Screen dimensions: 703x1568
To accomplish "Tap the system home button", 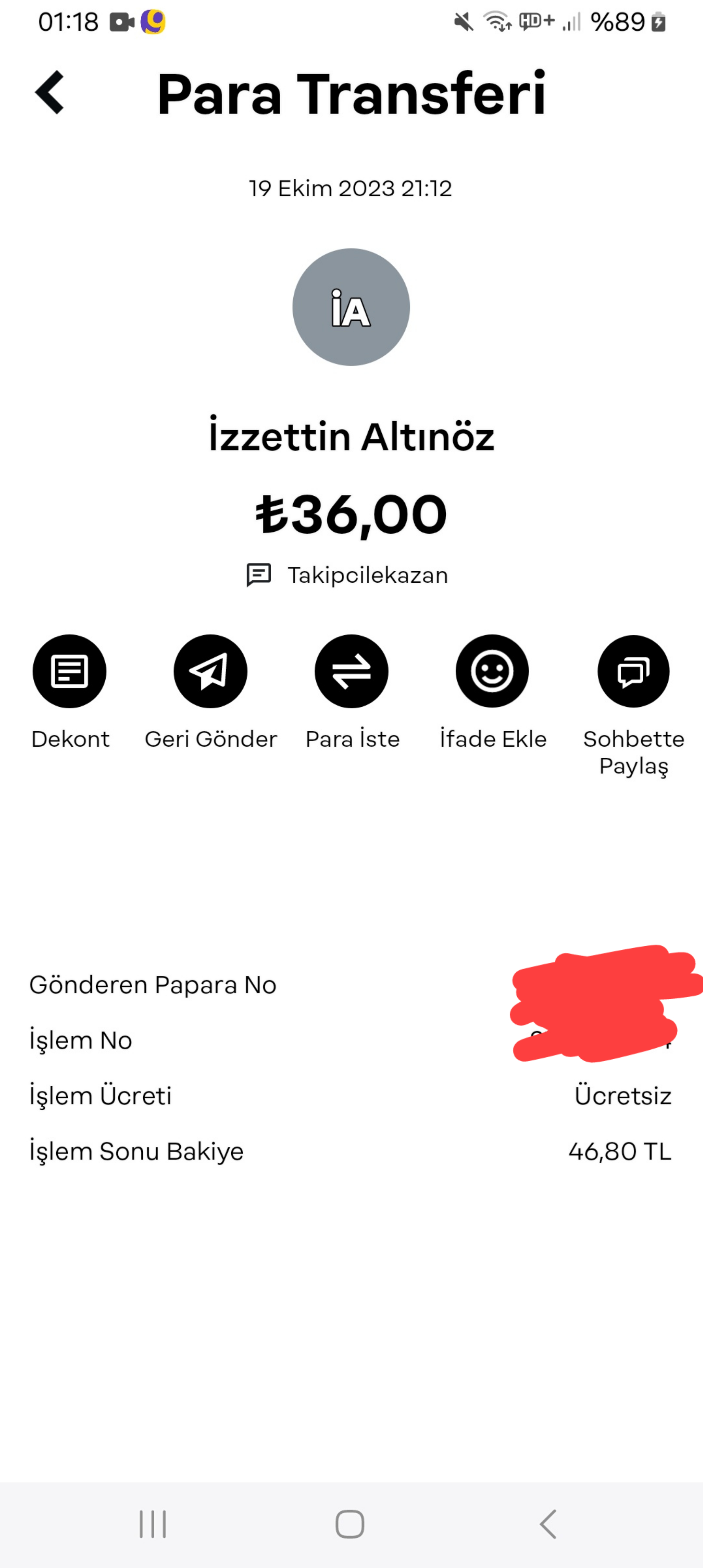I will (x=350, y=1524).
